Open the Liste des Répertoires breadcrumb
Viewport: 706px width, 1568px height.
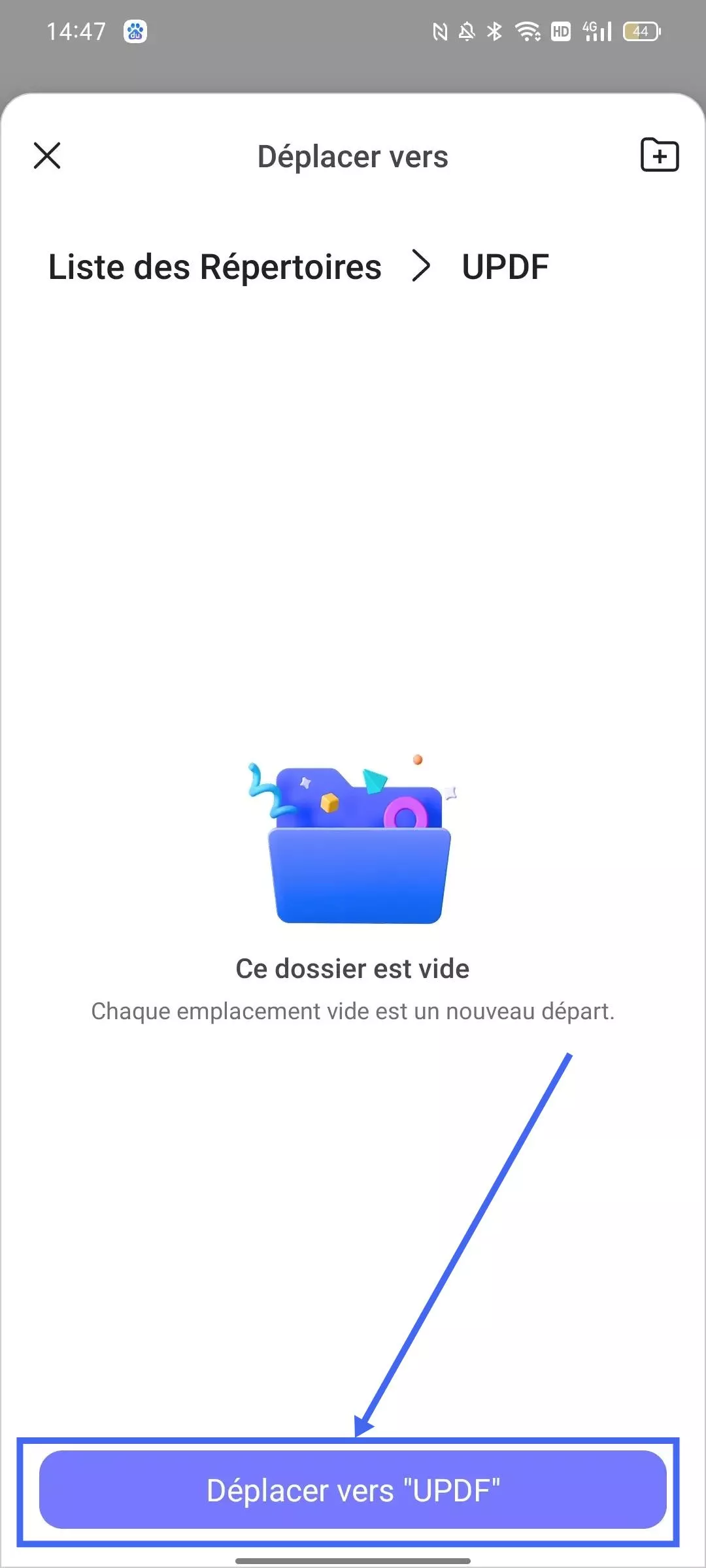(x=216, y=267)
